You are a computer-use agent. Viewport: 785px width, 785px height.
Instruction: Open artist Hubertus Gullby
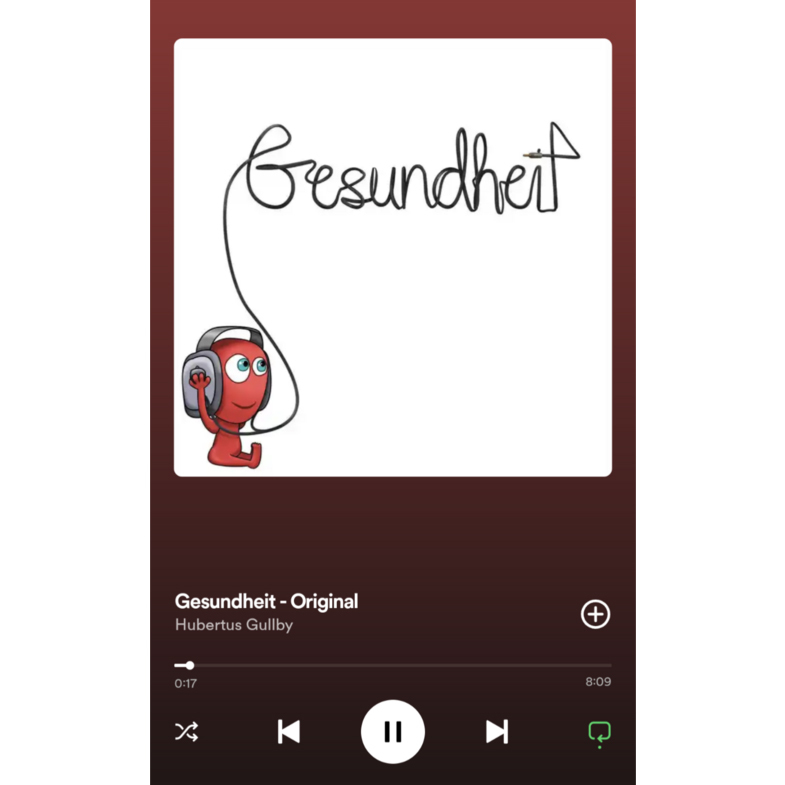233,625
